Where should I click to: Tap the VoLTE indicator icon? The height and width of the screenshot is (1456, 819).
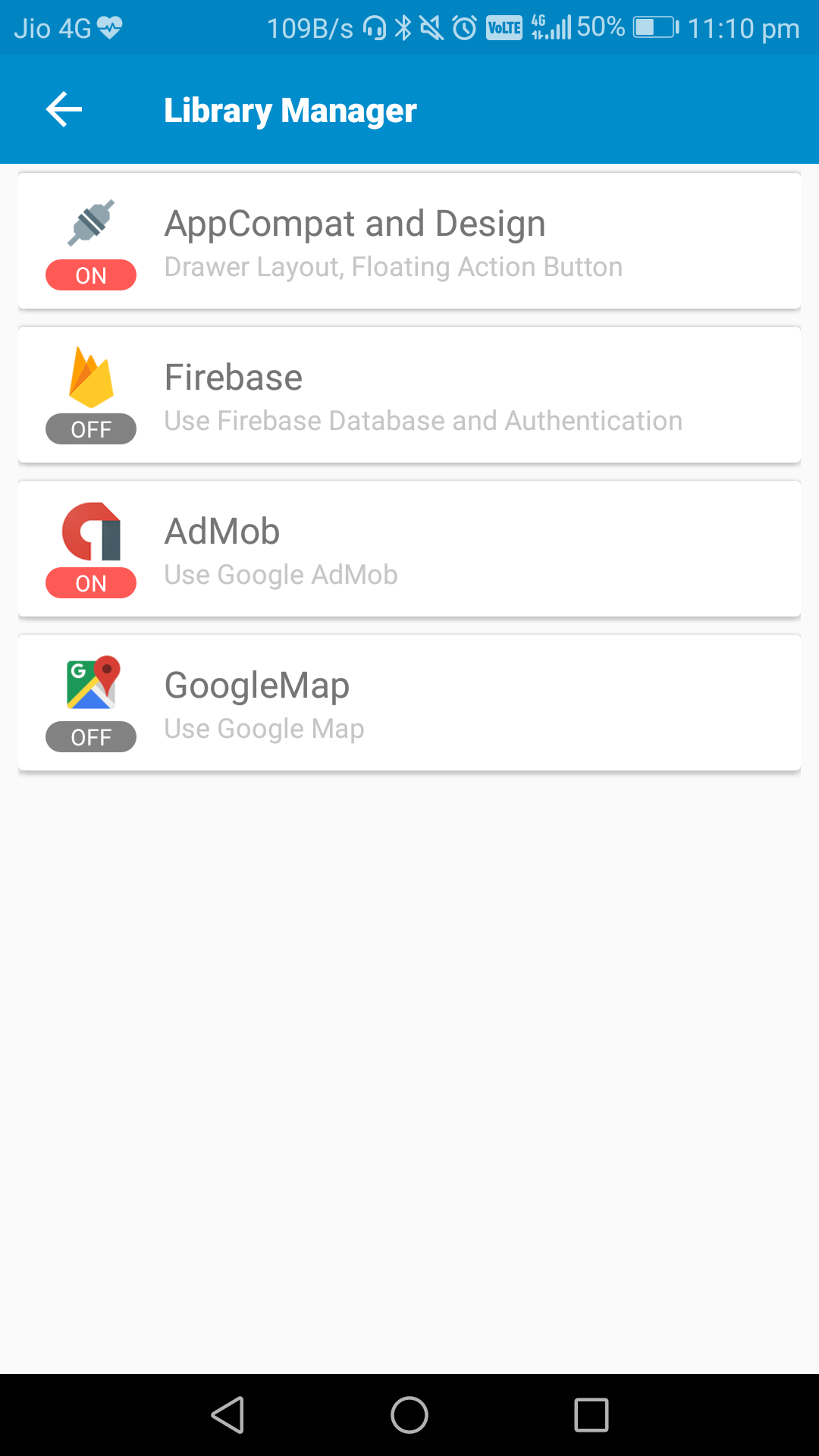coord(504,26)
